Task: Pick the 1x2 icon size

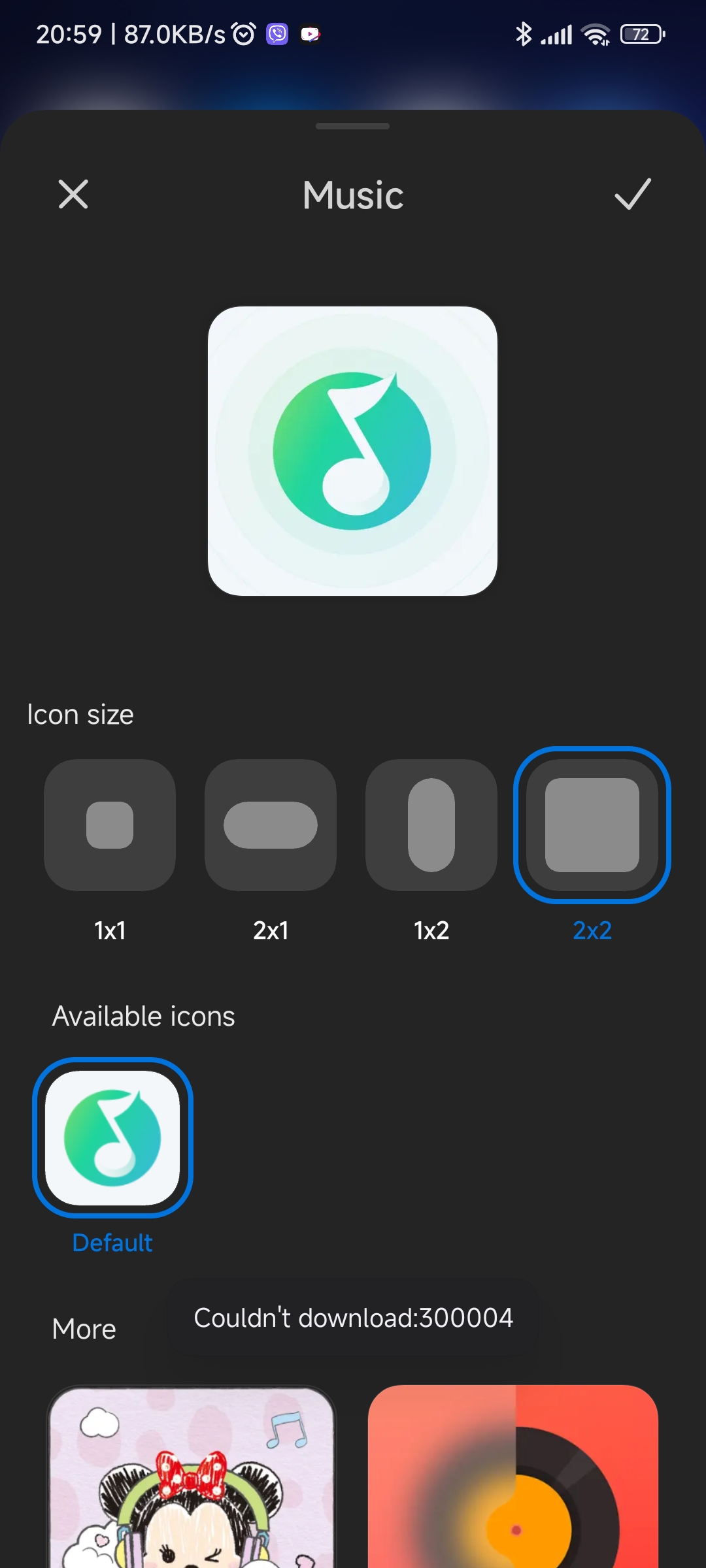Action: [431, 825]
